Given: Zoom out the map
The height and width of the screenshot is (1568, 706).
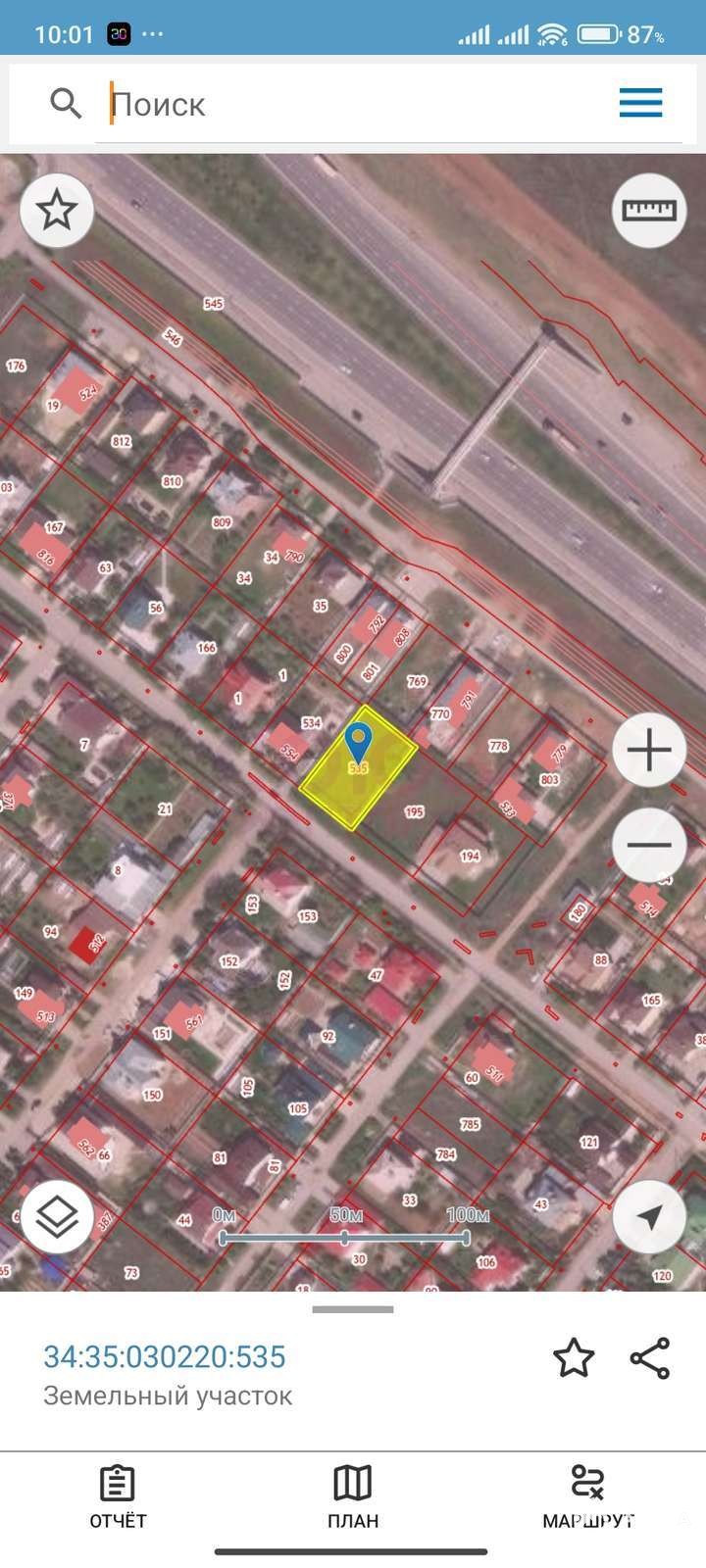Looking at the screenshot, I should (649, 845).
